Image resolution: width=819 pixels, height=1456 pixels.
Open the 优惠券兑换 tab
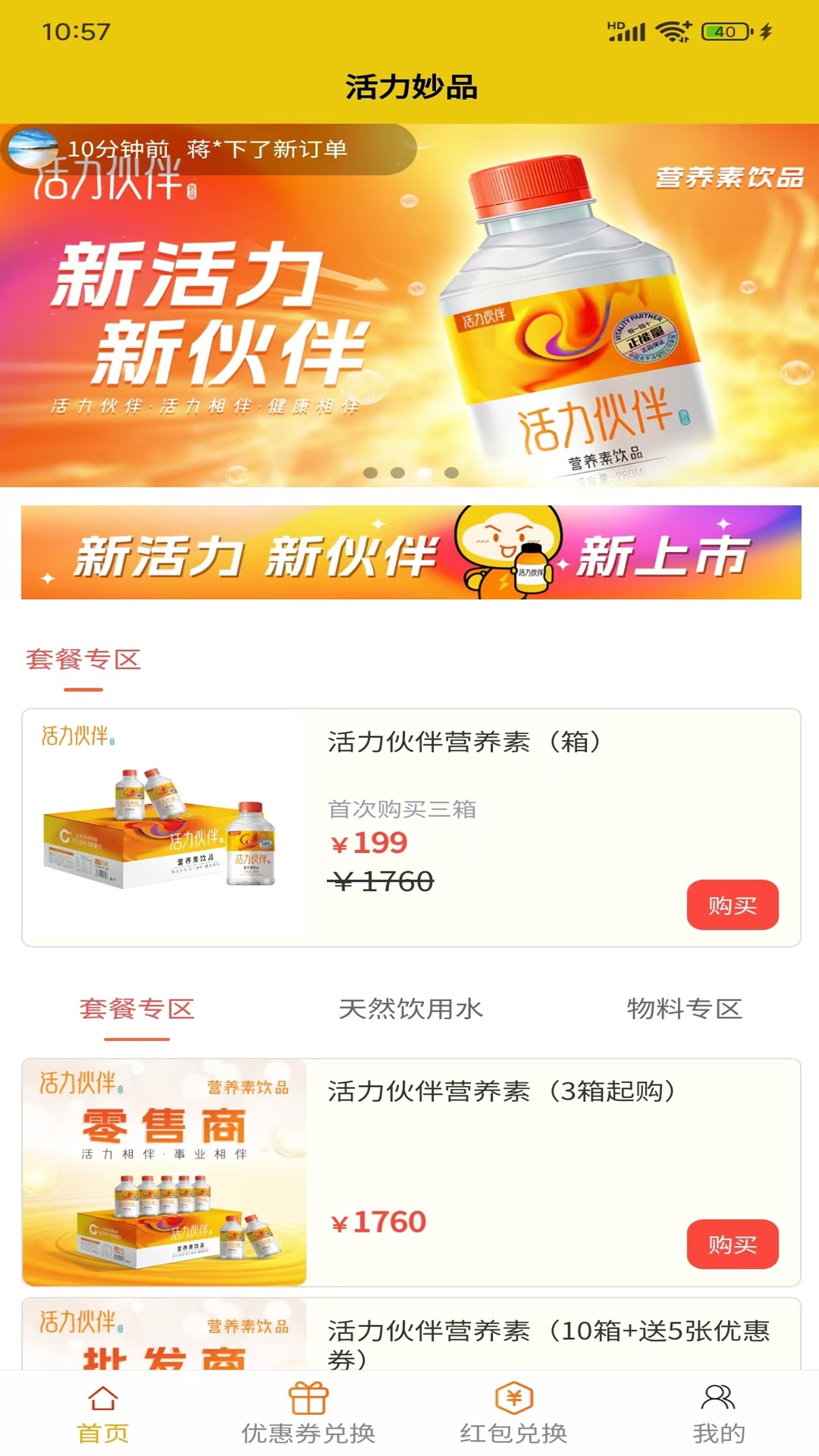pyautogui.click(x=308, y=1414)
